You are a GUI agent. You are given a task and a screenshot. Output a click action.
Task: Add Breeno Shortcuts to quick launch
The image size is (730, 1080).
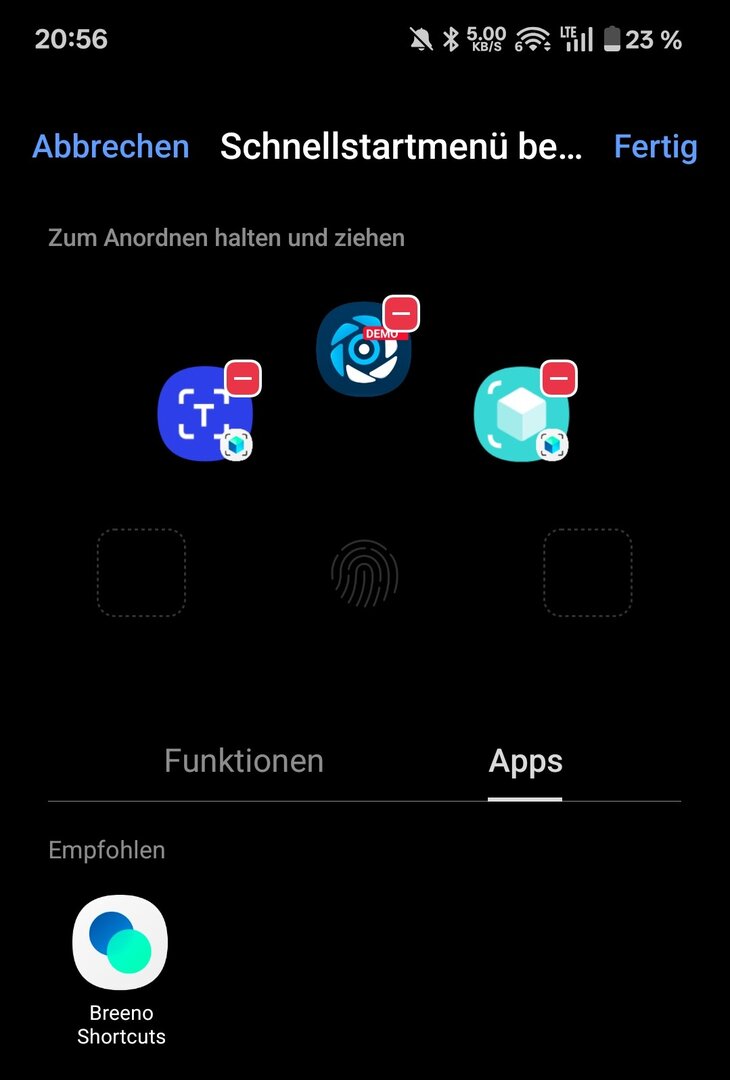click(x=120, y=942)
